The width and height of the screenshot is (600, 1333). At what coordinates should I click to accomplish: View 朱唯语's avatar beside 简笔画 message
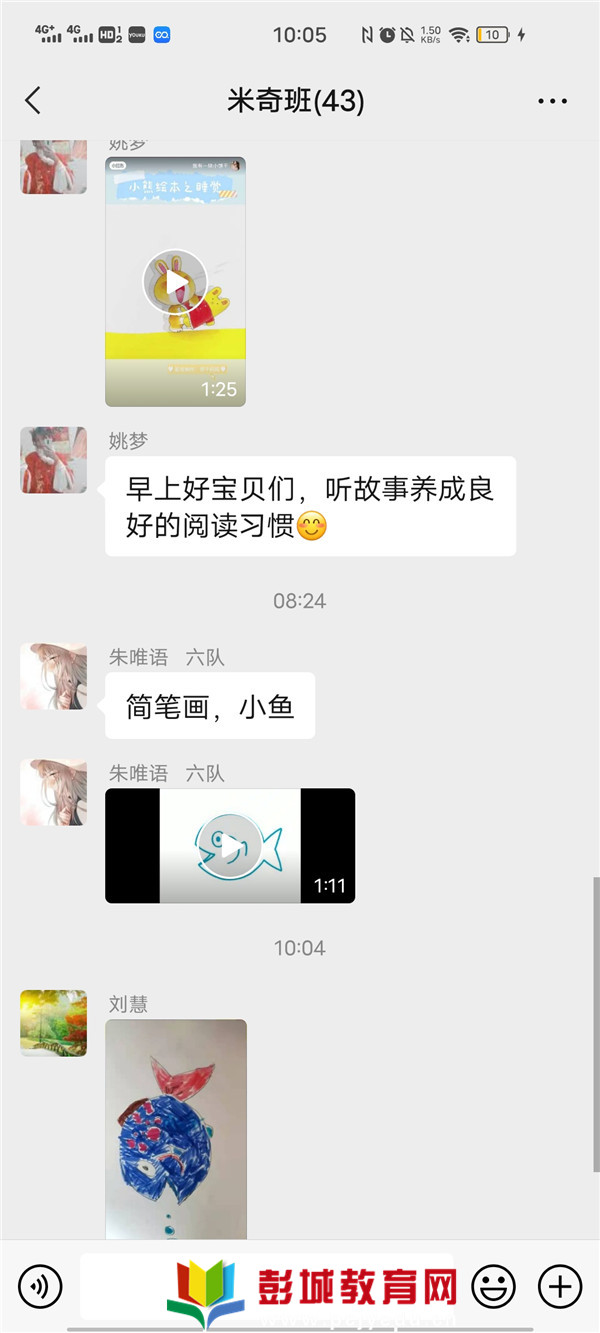(54, 677)
